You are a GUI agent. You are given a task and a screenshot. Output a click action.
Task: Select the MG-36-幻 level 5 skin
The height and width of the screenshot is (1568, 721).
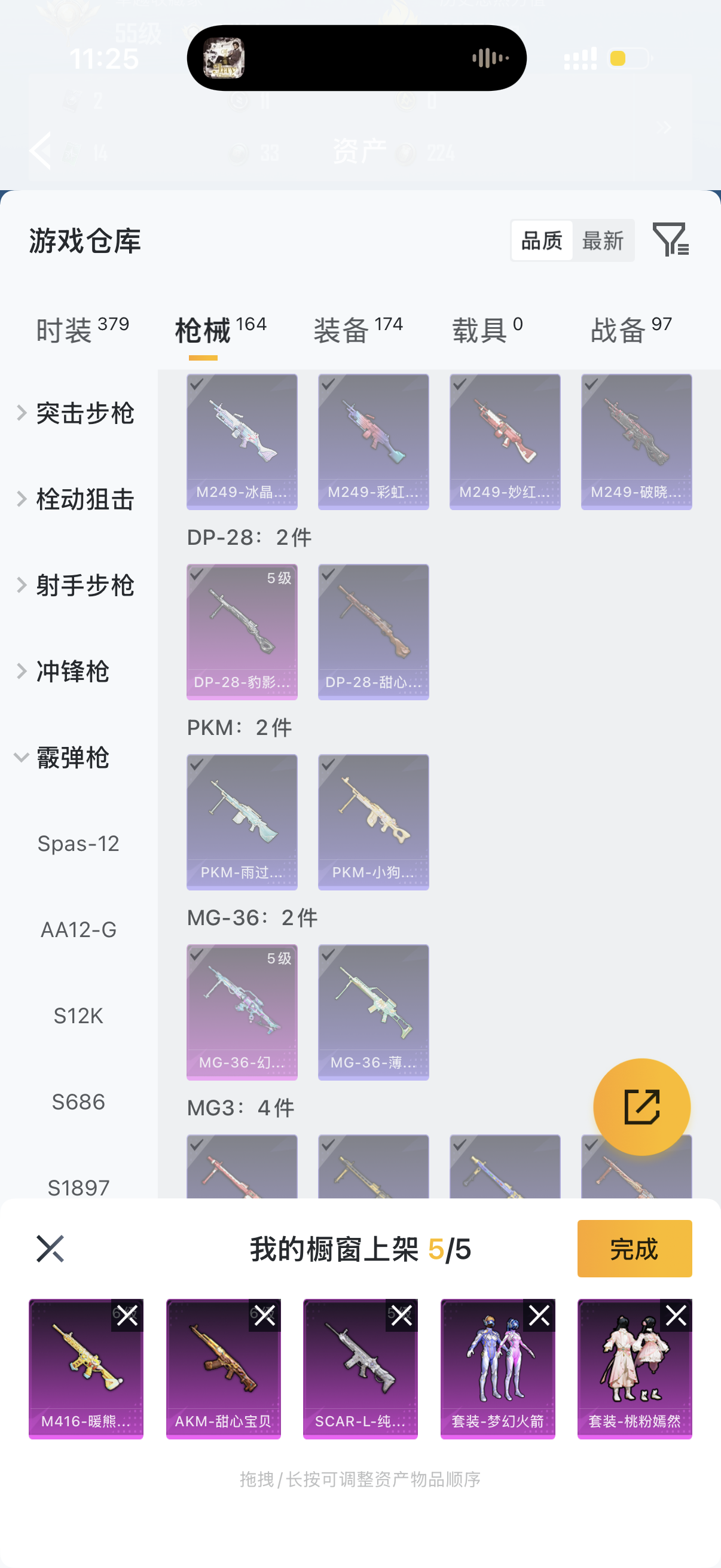[242, 1012]
